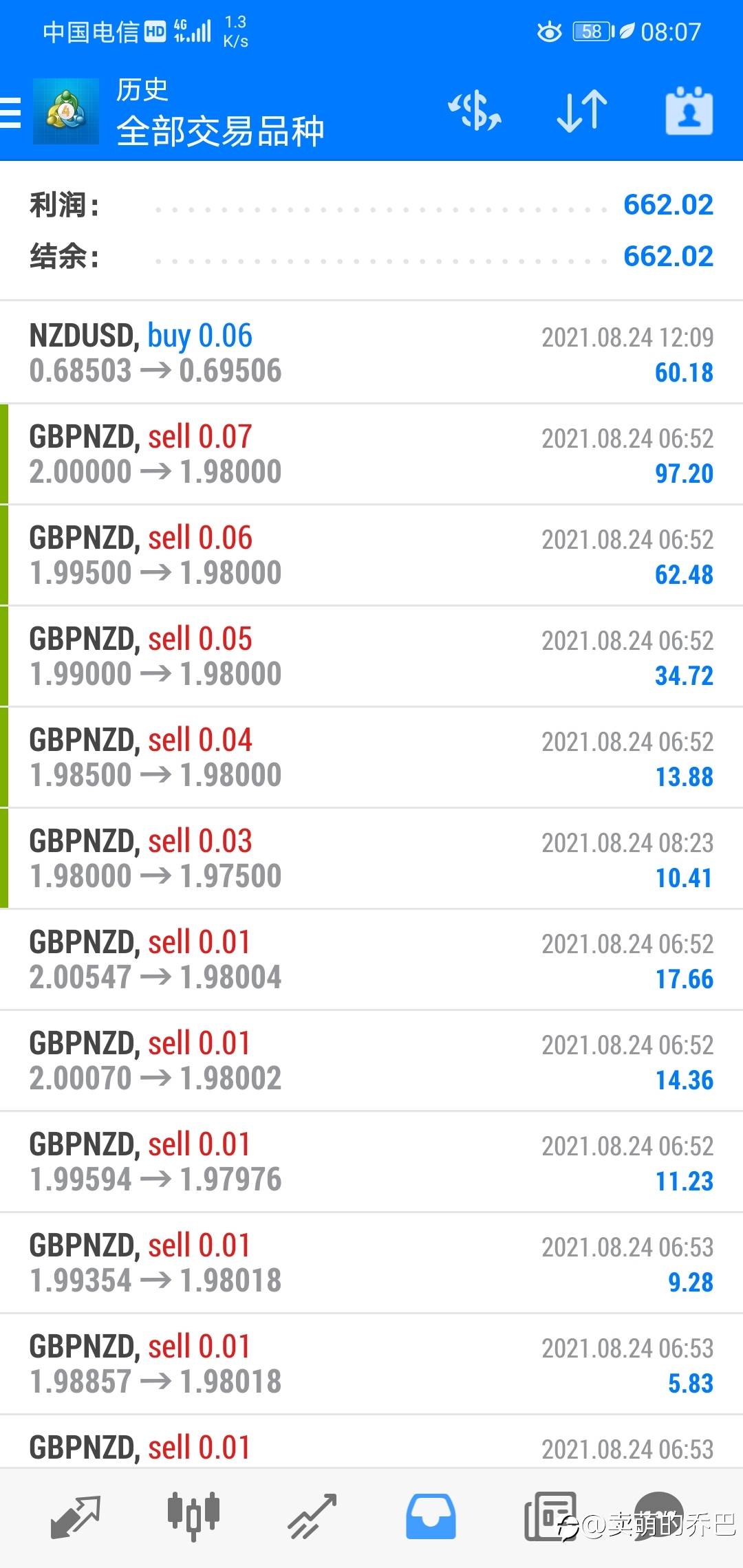Expand the GBPNZD sell 0.06 trade
Image resolution: width=743 pixels, height=1568 pixels.
(371, 555)
